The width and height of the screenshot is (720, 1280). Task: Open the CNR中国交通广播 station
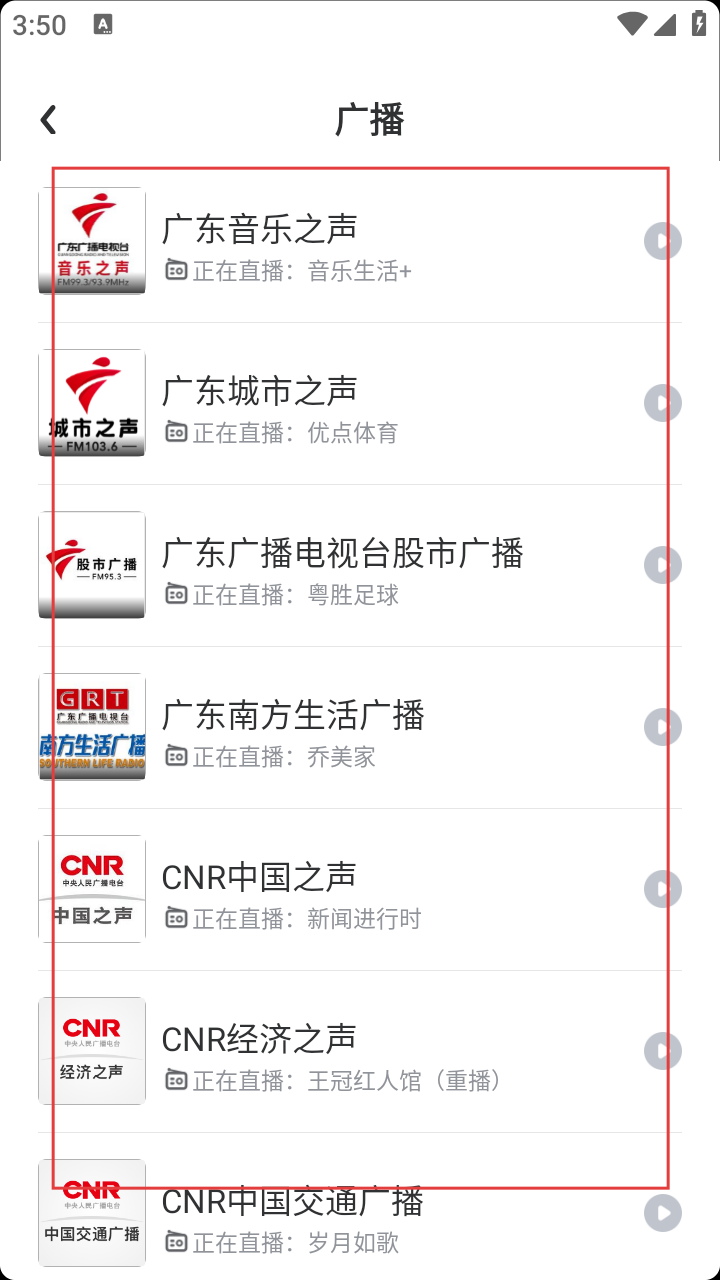[360, 1207]
